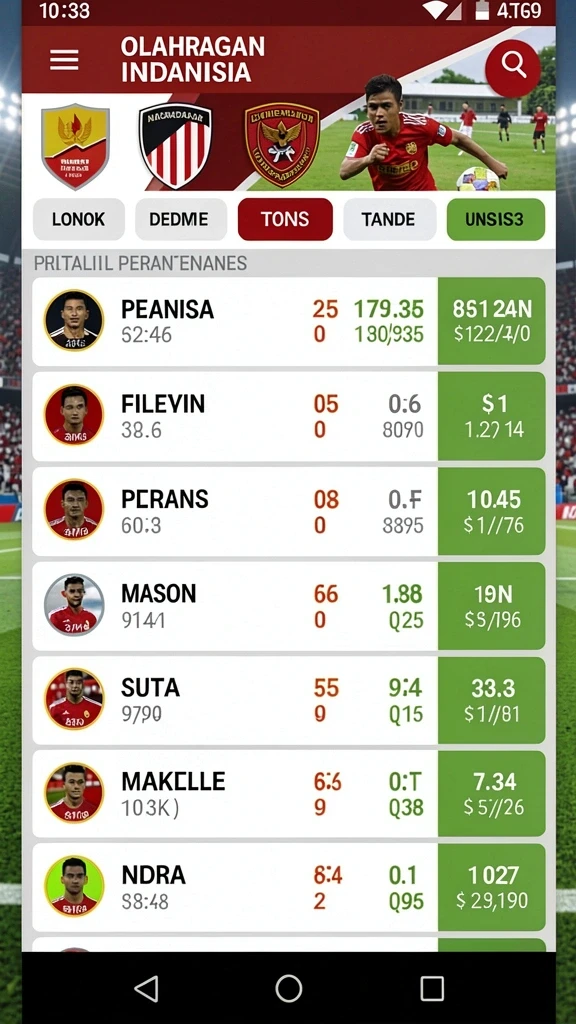Open the PEANISA player row
This screenshot has width=576, height=1024.
pyautogui.click(x=289, y=321)
